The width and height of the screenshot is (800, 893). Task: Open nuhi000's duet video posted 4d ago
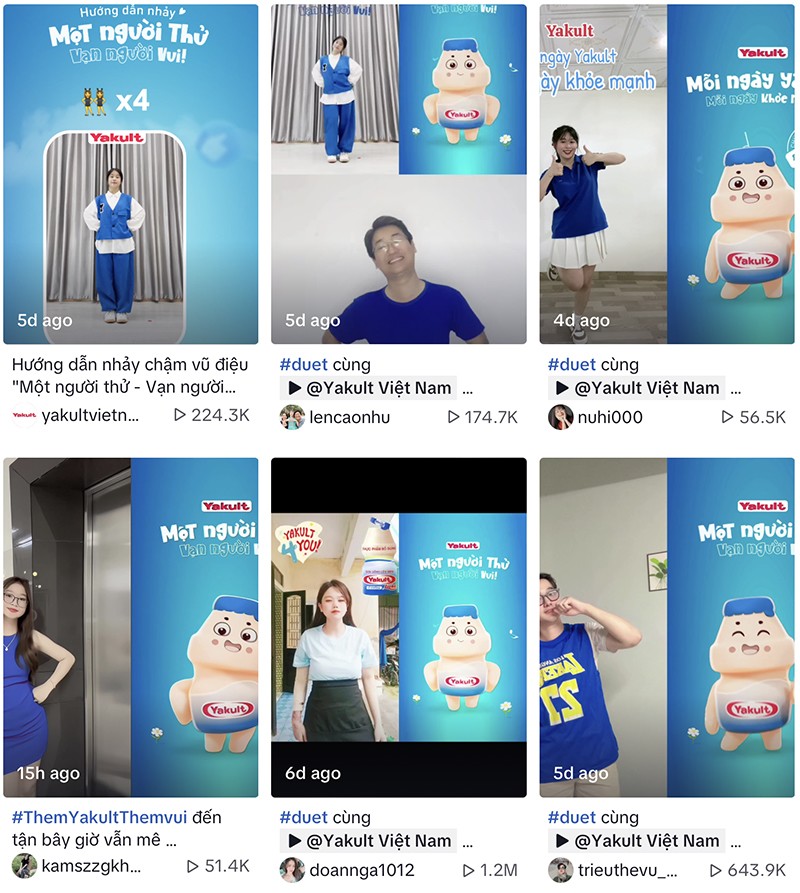click(666, 175)
